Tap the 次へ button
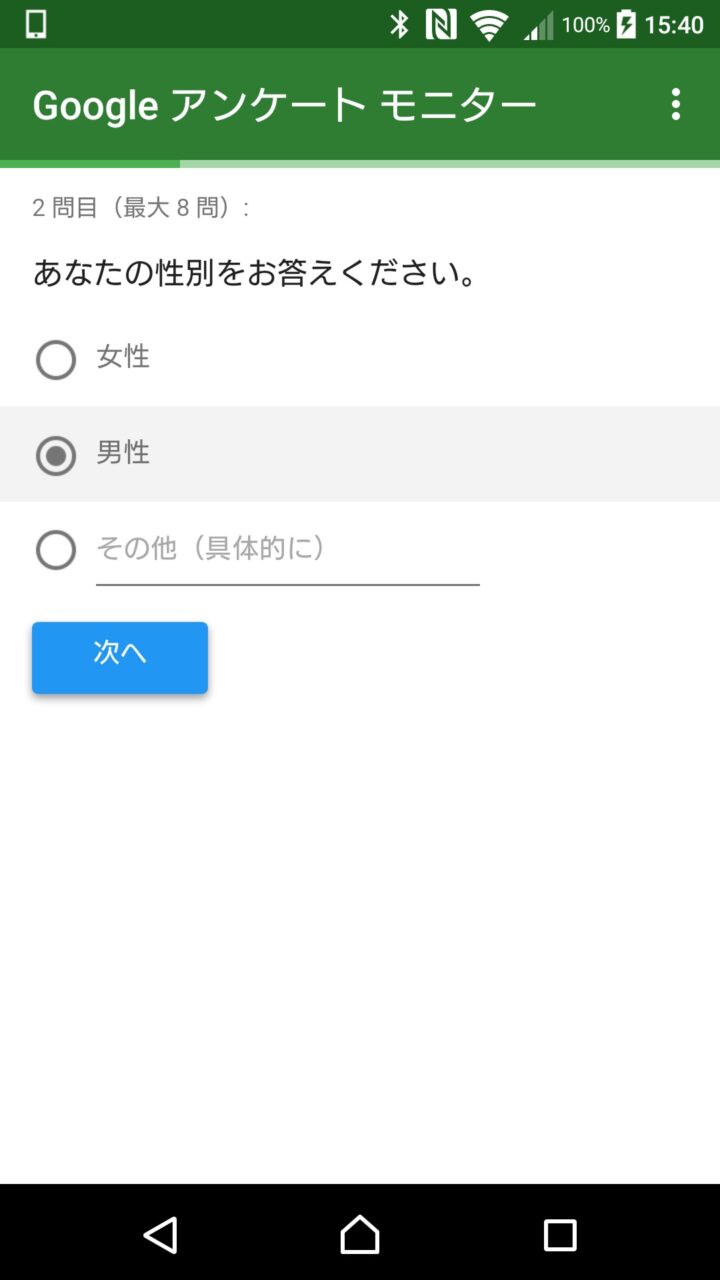The image size is (720, 1280). coord(120,657)
